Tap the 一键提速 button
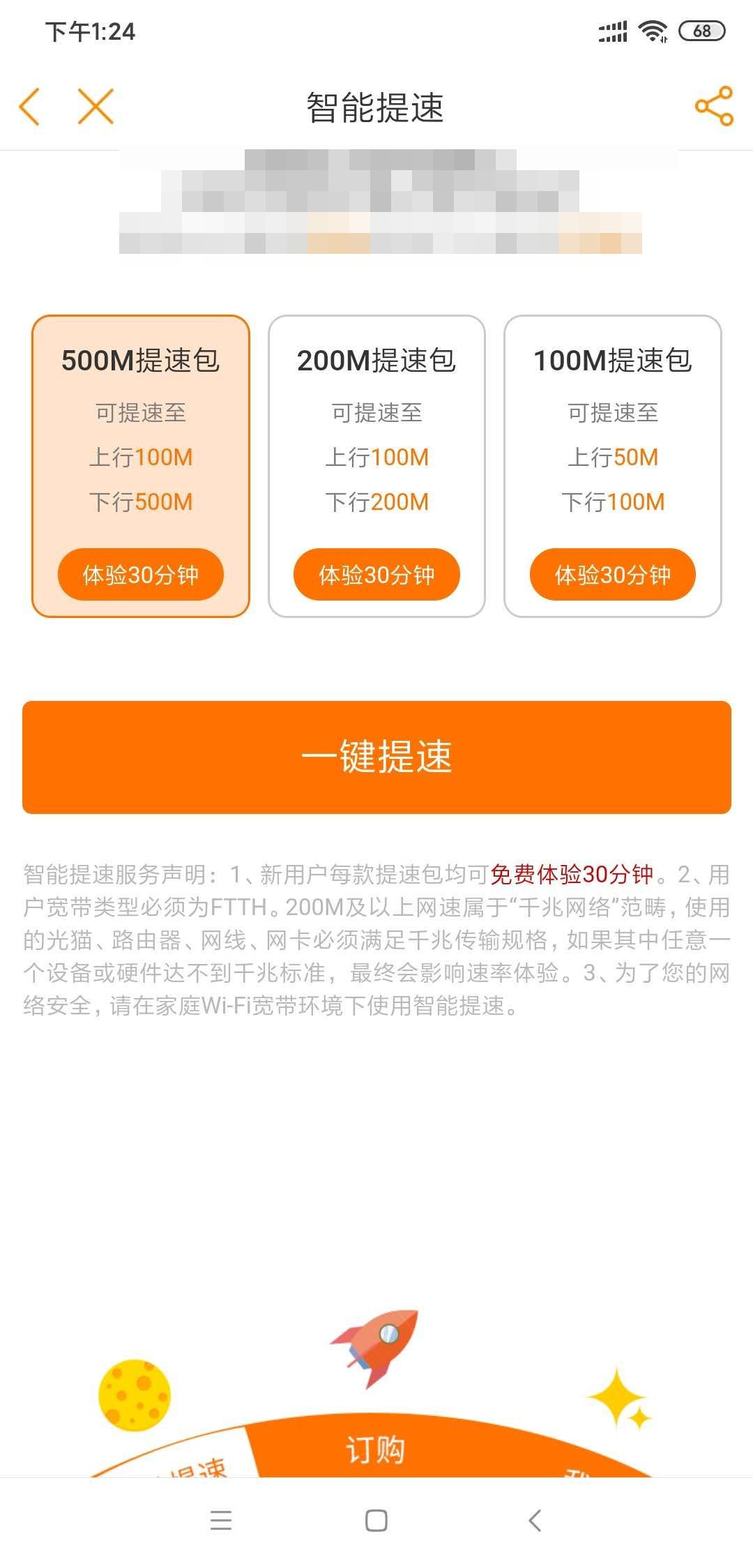Image resolution: width=753 pixels, height=1568 pixels. tap(376, 757)
